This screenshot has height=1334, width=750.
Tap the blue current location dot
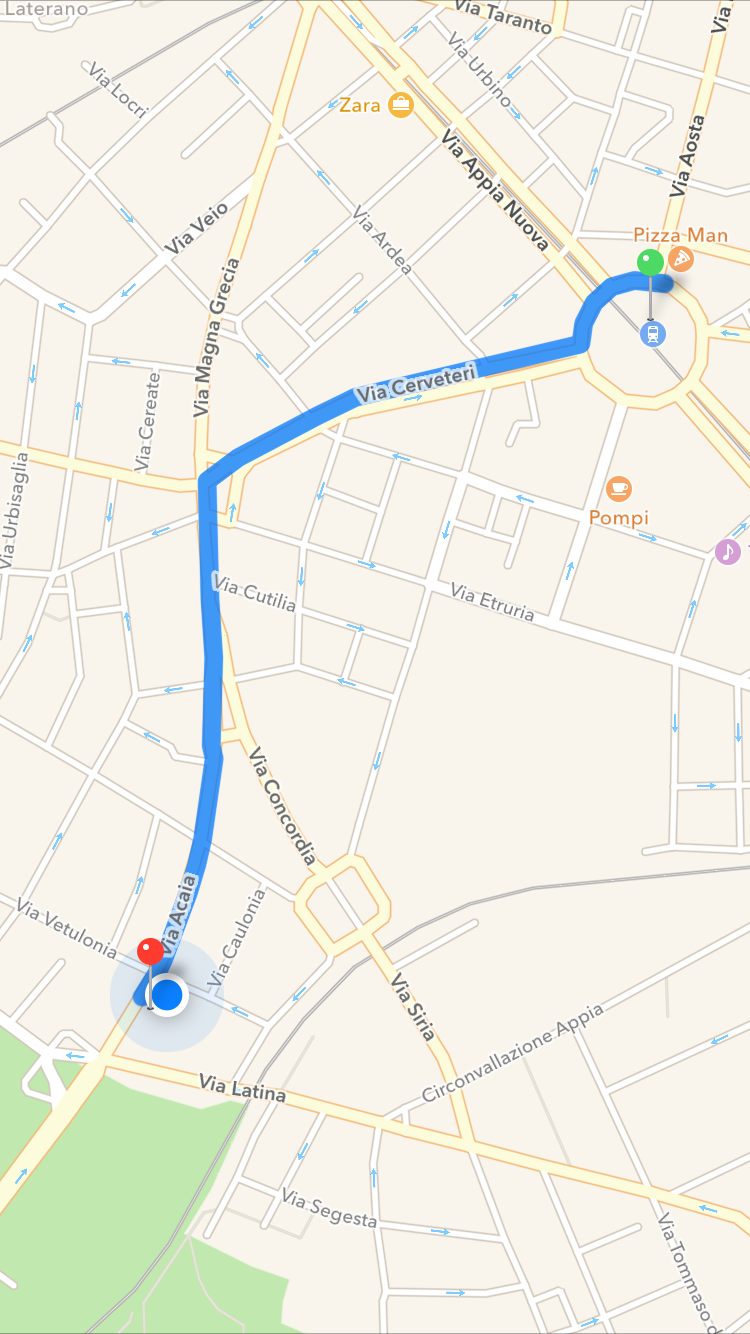(x=167, y=995)
